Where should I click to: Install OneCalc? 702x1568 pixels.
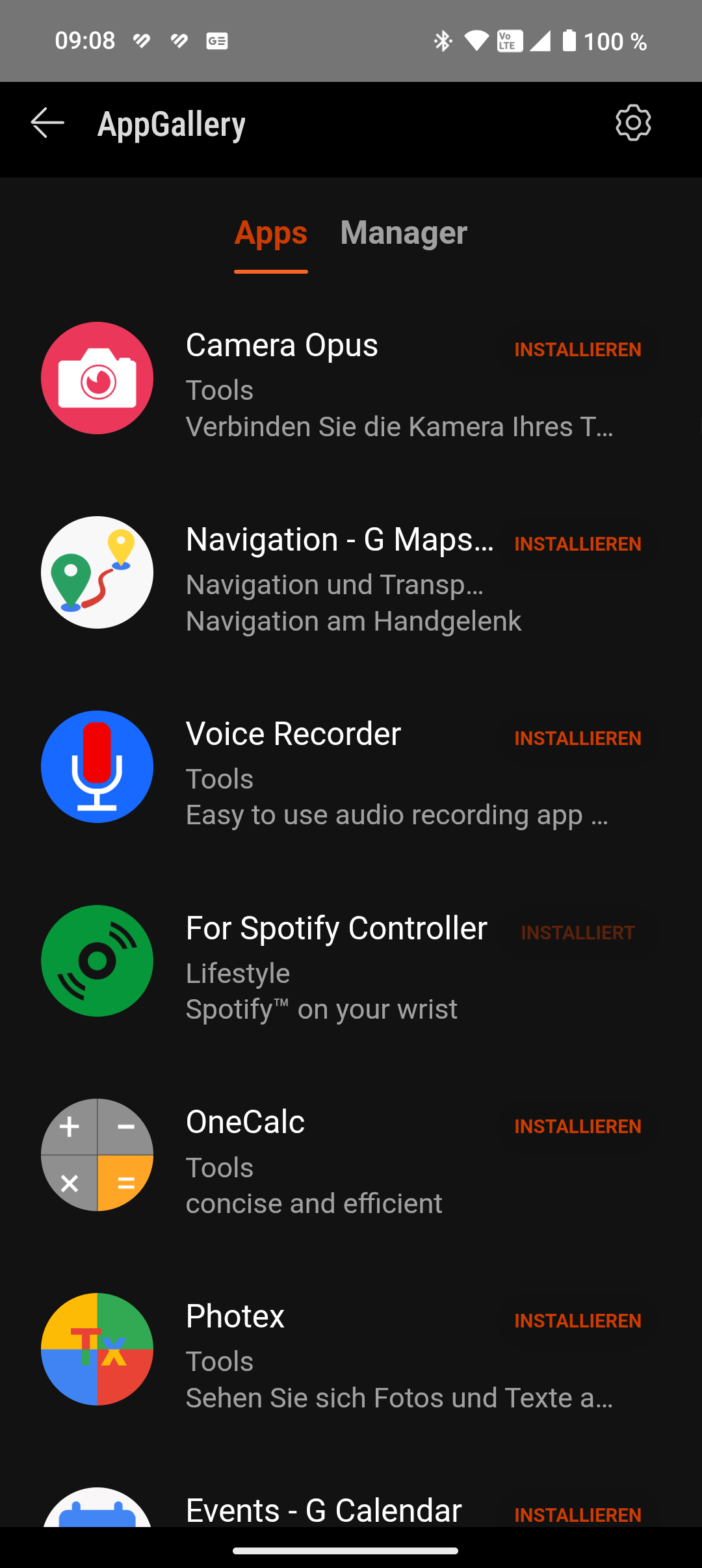pos(578,1127)
